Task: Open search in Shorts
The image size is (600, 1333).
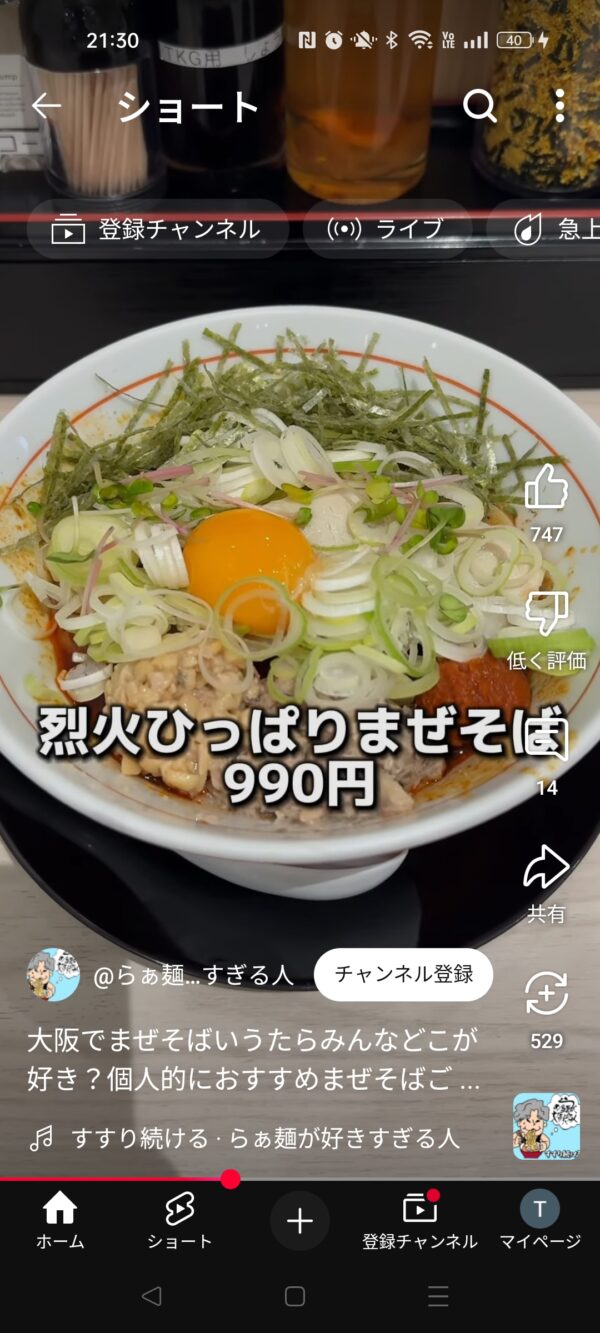Action: pyautogui.click(x=480, y=106)
